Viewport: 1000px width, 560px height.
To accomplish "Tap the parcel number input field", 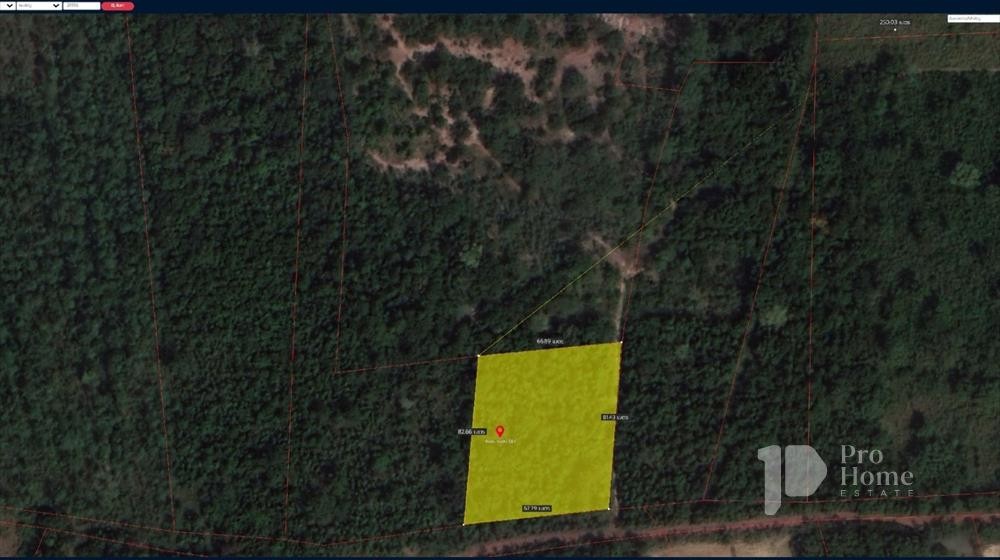I will click(81, 6).
